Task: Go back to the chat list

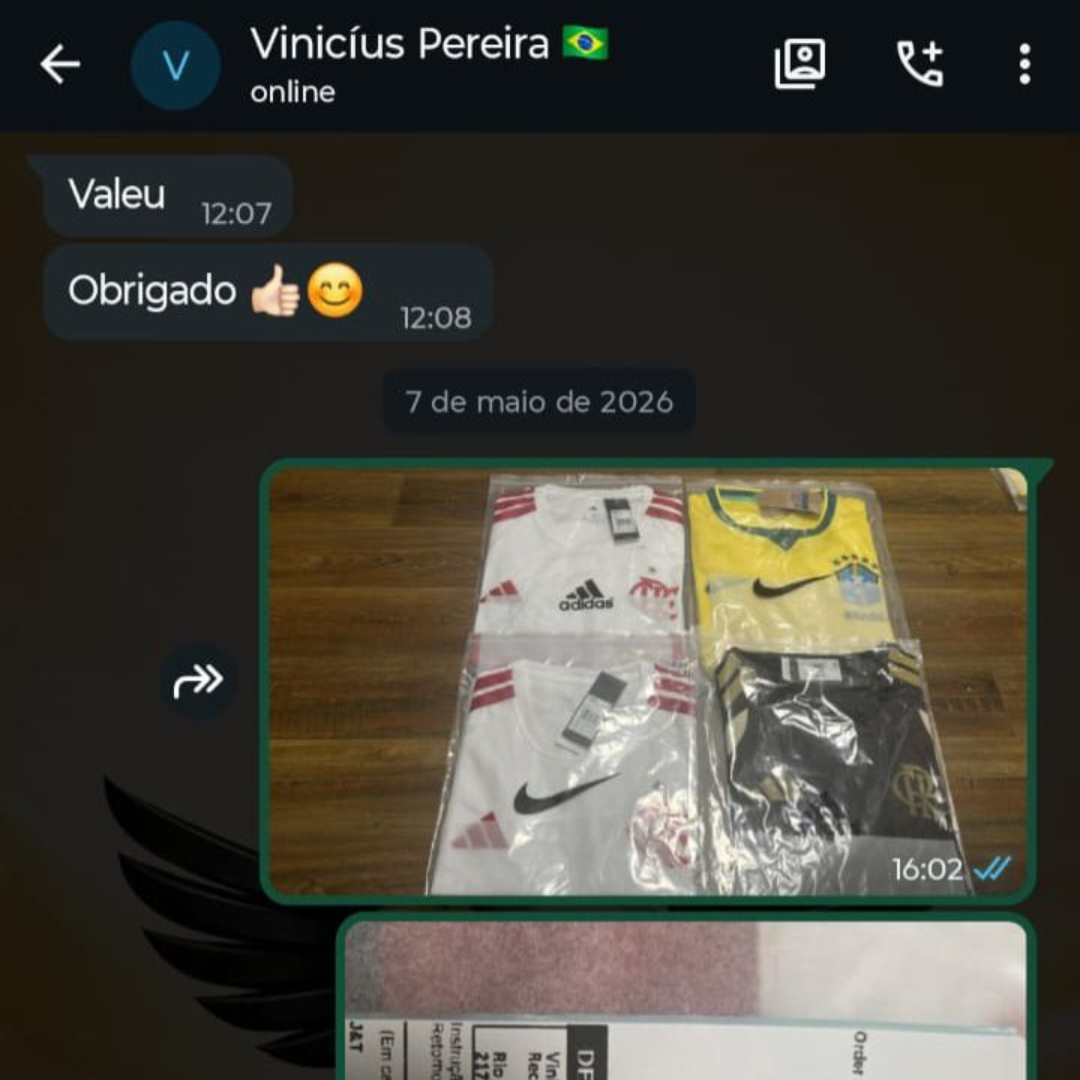Action: (x=60, y=65)
